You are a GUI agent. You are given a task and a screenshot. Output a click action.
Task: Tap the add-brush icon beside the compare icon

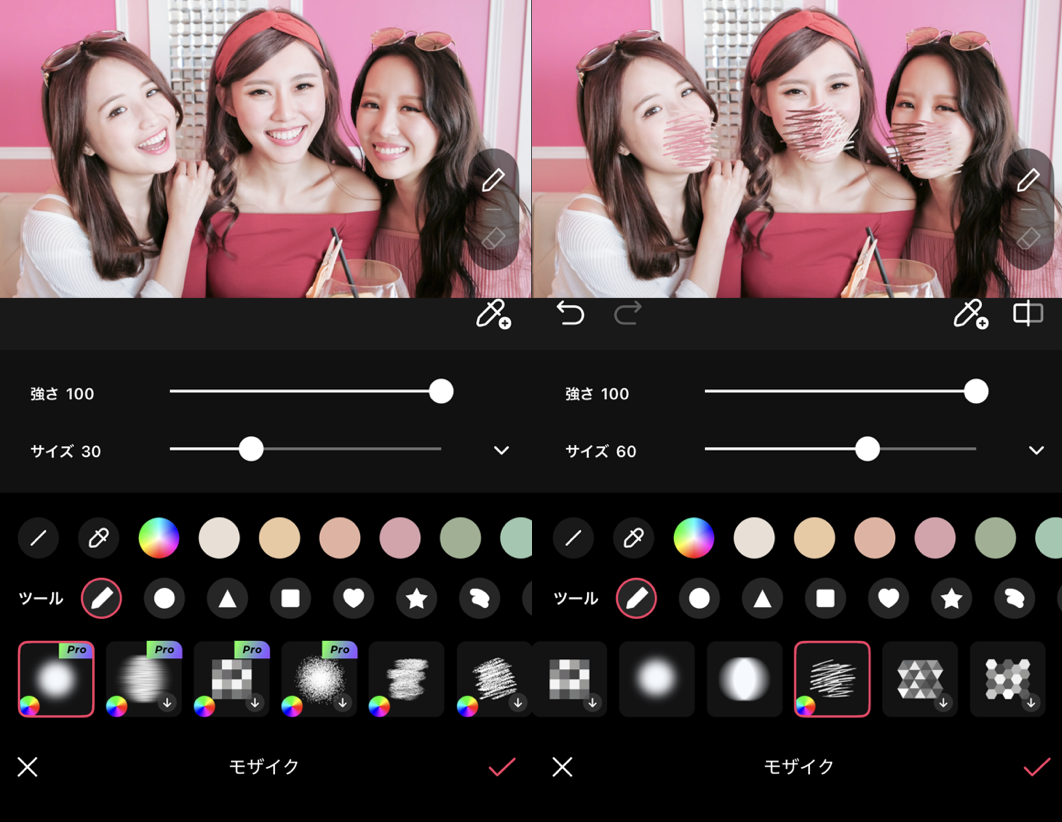point(969,314)
